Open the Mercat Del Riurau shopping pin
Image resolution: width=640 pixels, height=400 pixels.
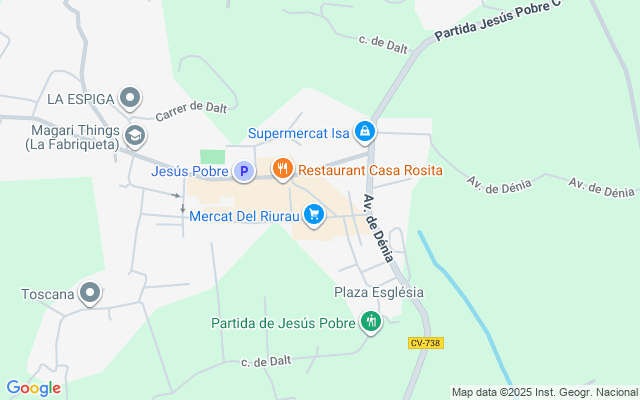pyautogui.click(x=314, y=213)
